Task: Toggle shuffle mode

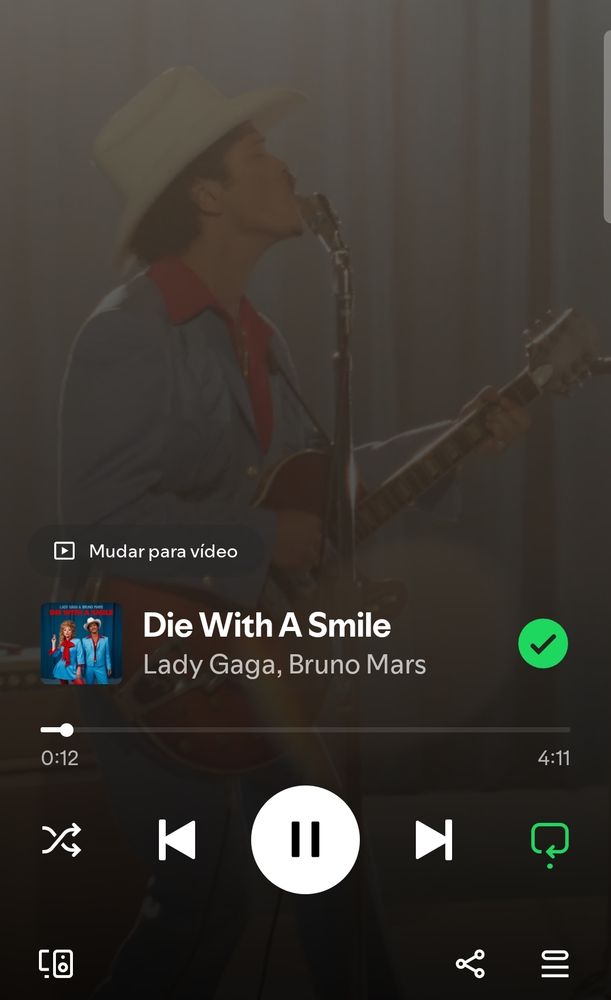Action: click(x=61, y=840)
